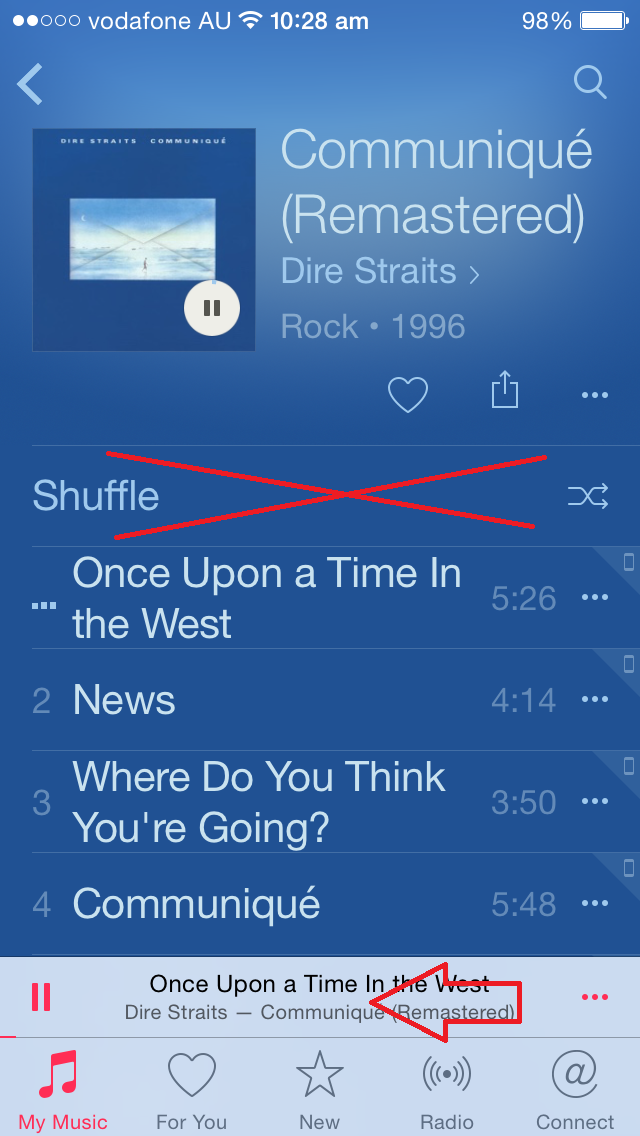Open more options for News

click(x=595, y=700)
